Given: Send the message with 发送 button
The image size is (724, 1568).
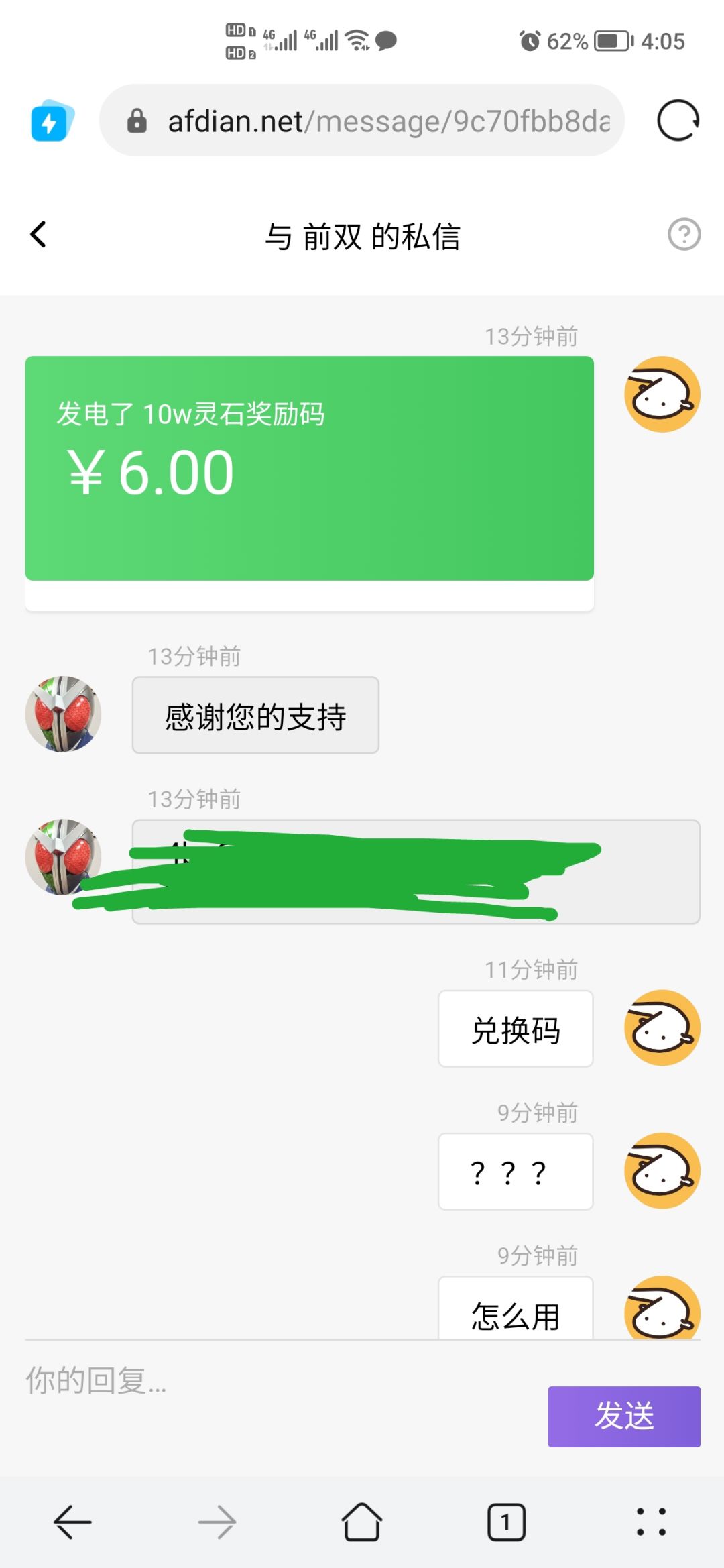Looking at the screenshot, I should tap(623, 1416).
